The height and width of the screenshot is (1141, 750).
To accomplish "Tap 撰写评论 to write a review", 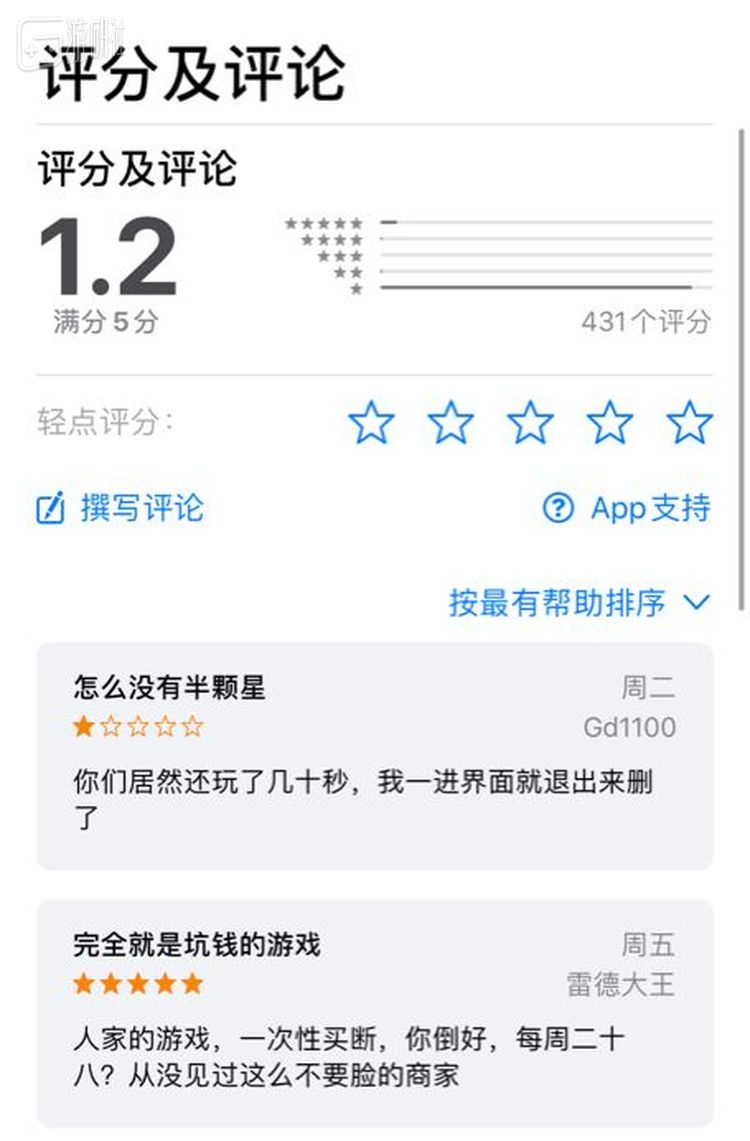I will pyautogui.click(x=121, y=508).
